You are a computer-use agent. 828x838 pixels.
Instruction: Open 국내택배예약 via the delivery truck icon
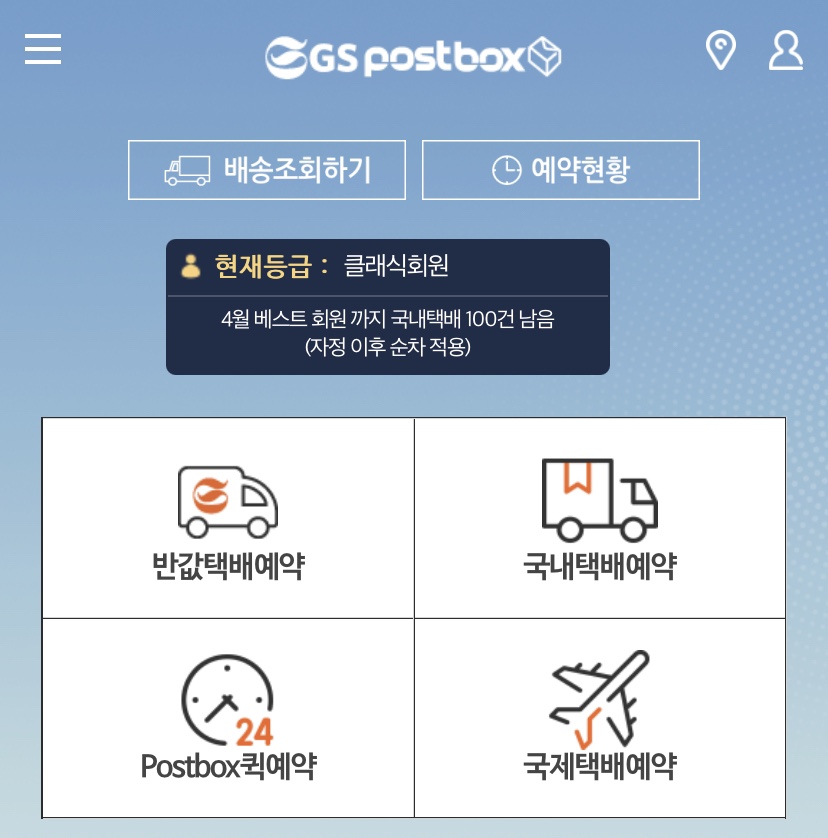point(598,498)
